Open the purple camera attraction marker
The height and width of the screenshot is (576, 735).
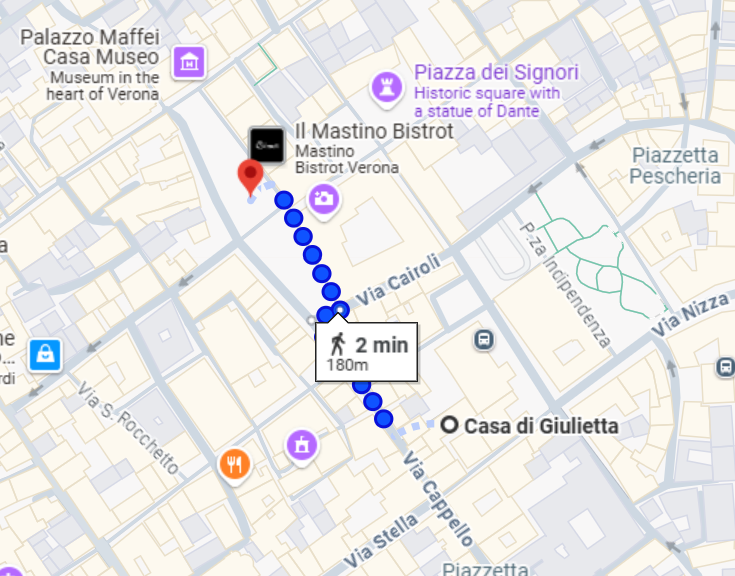(x=323, y=198)
